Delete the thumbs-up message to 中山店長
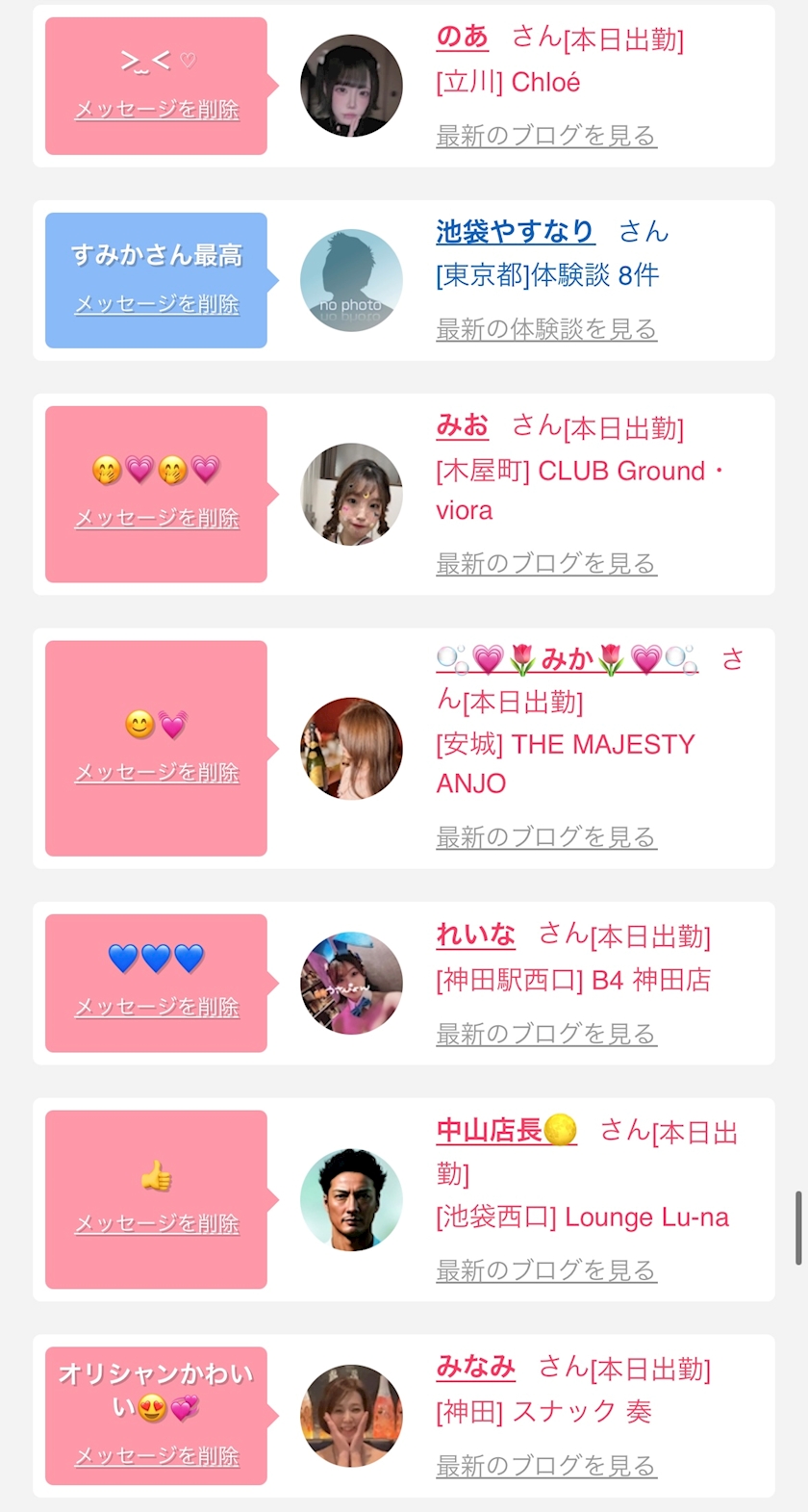 157,1224
